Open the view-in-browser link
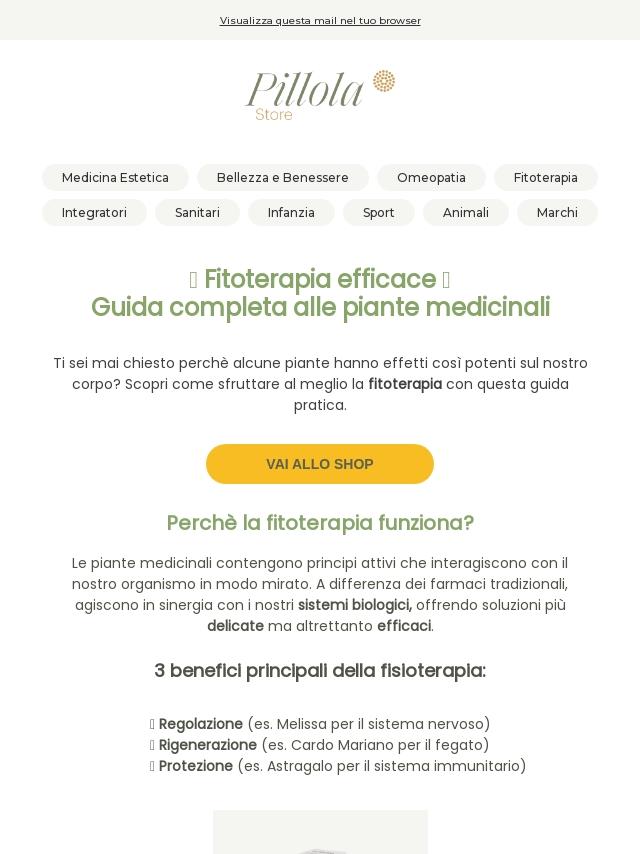The width and height of the screenshot is (640, 854). (x=320, y=20)
